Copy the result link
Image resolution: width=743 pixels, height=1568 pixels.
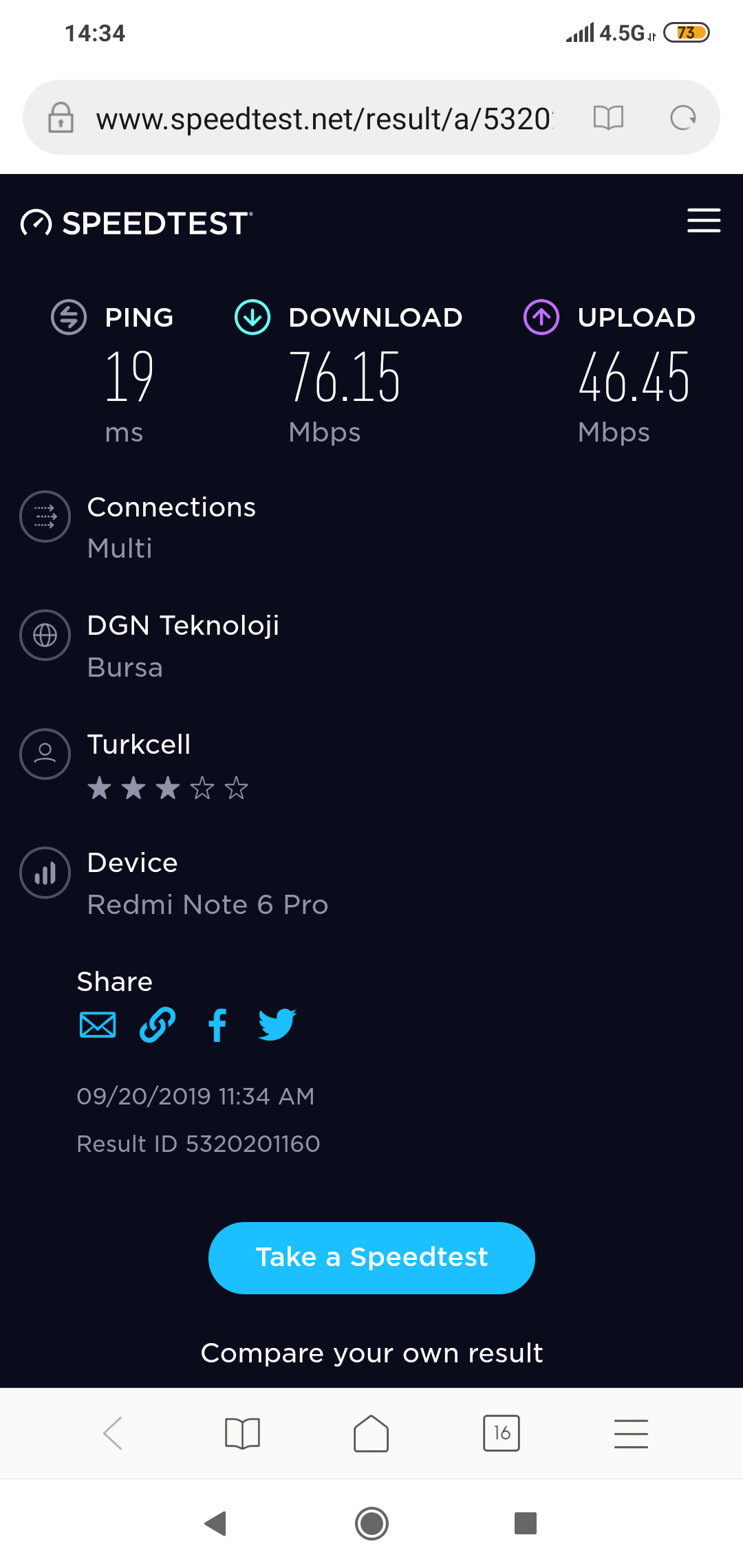[158, 1025]
